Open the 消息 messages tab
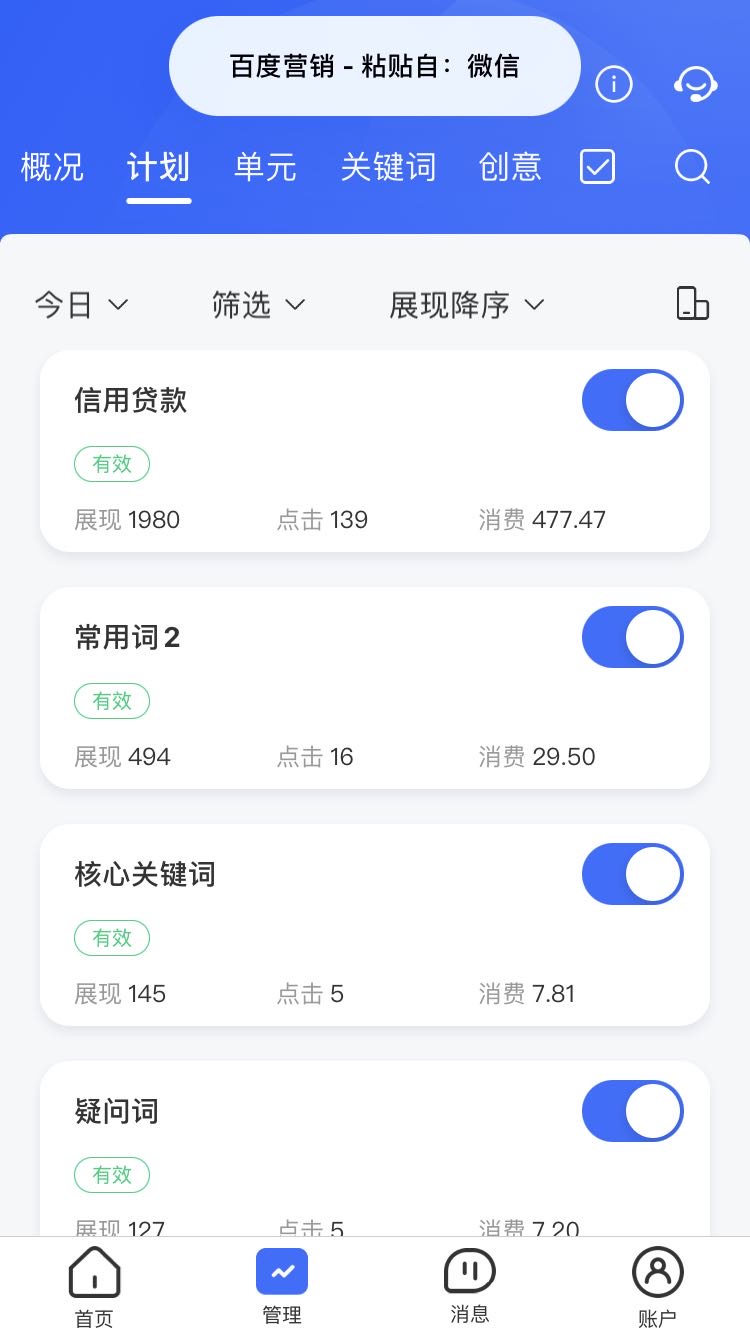Screen dimensions: 750x1334 (469, 1288)
